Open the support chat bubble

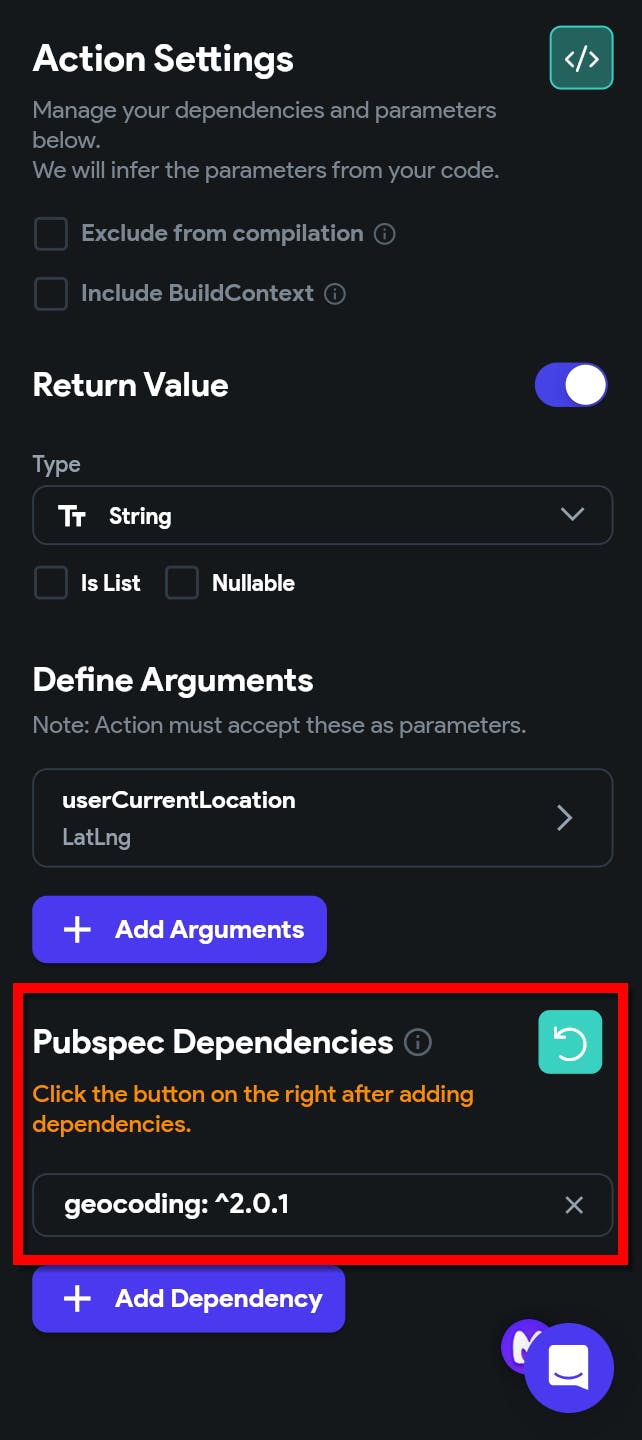[570, 1367]
